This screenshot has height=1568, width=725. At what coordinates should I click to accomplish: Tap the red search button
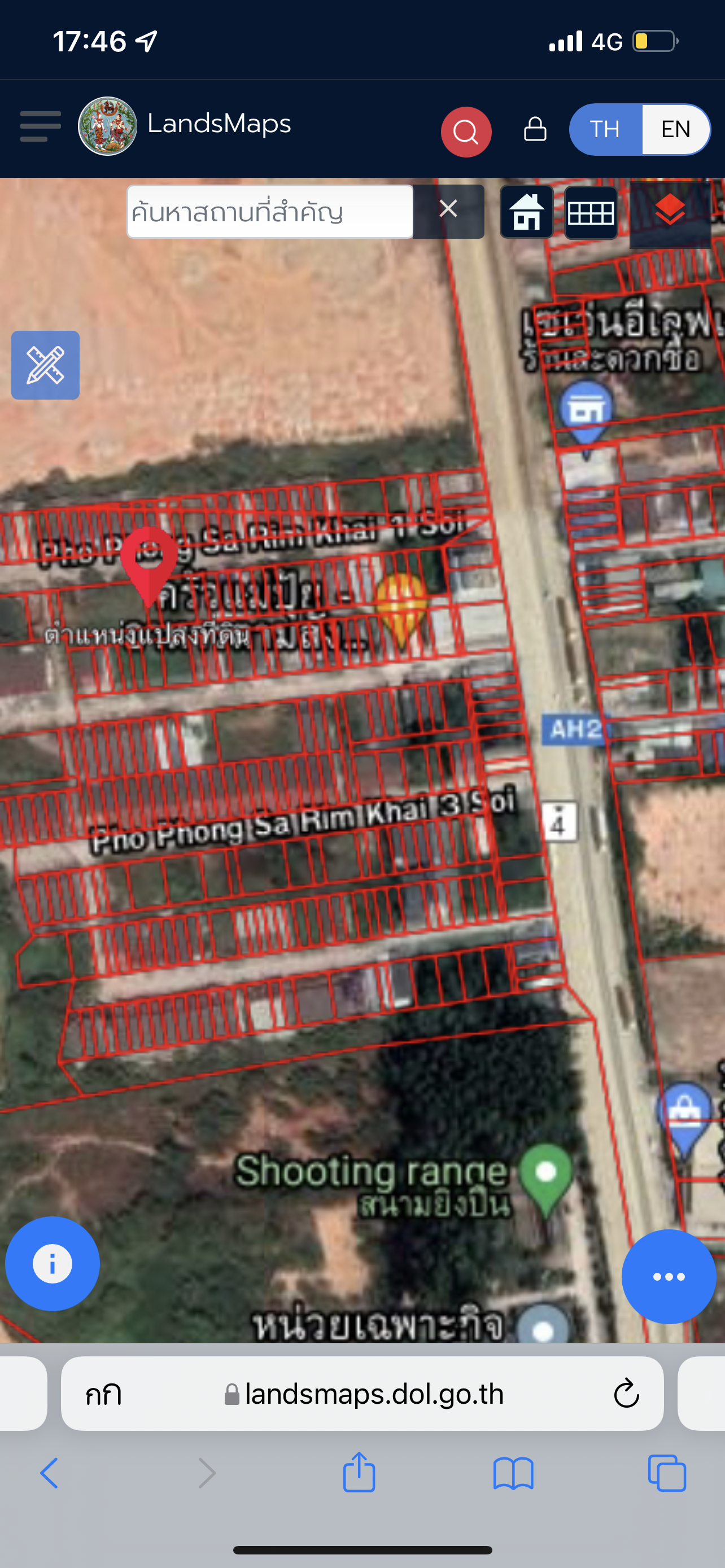[466, 132]
